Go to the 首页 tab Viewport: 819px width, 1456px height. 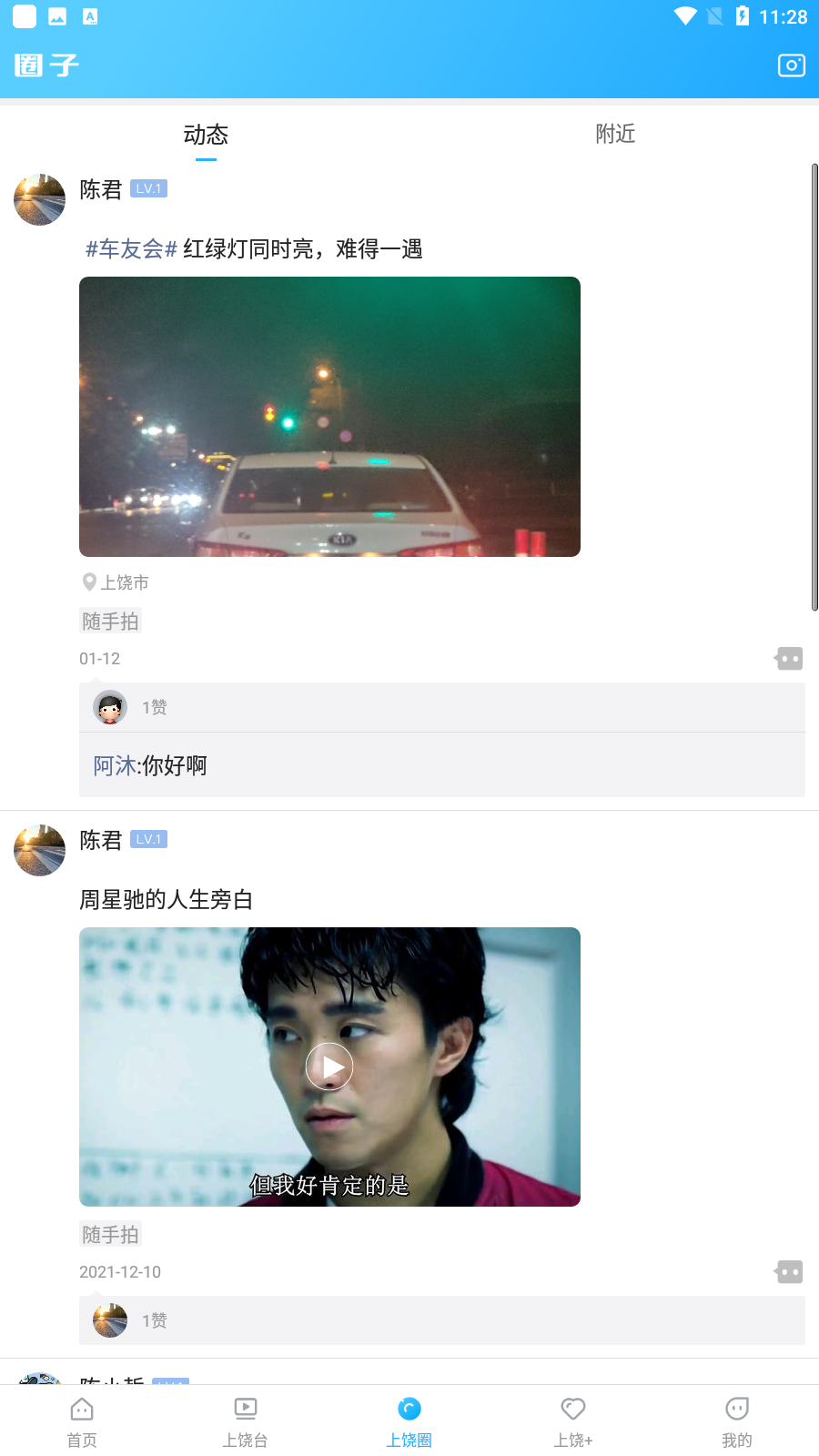[x=82, y=1421]
